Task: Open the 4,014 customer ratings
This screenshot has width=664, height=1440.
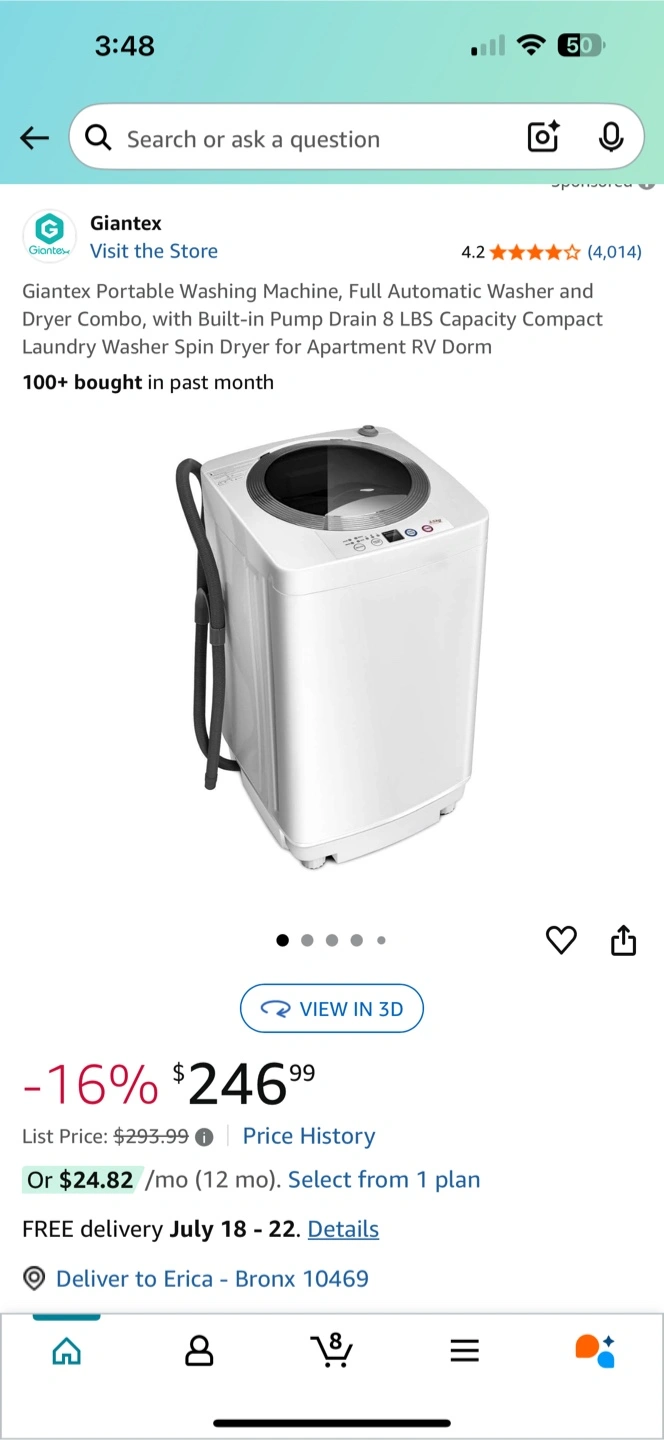Action: 613,252
